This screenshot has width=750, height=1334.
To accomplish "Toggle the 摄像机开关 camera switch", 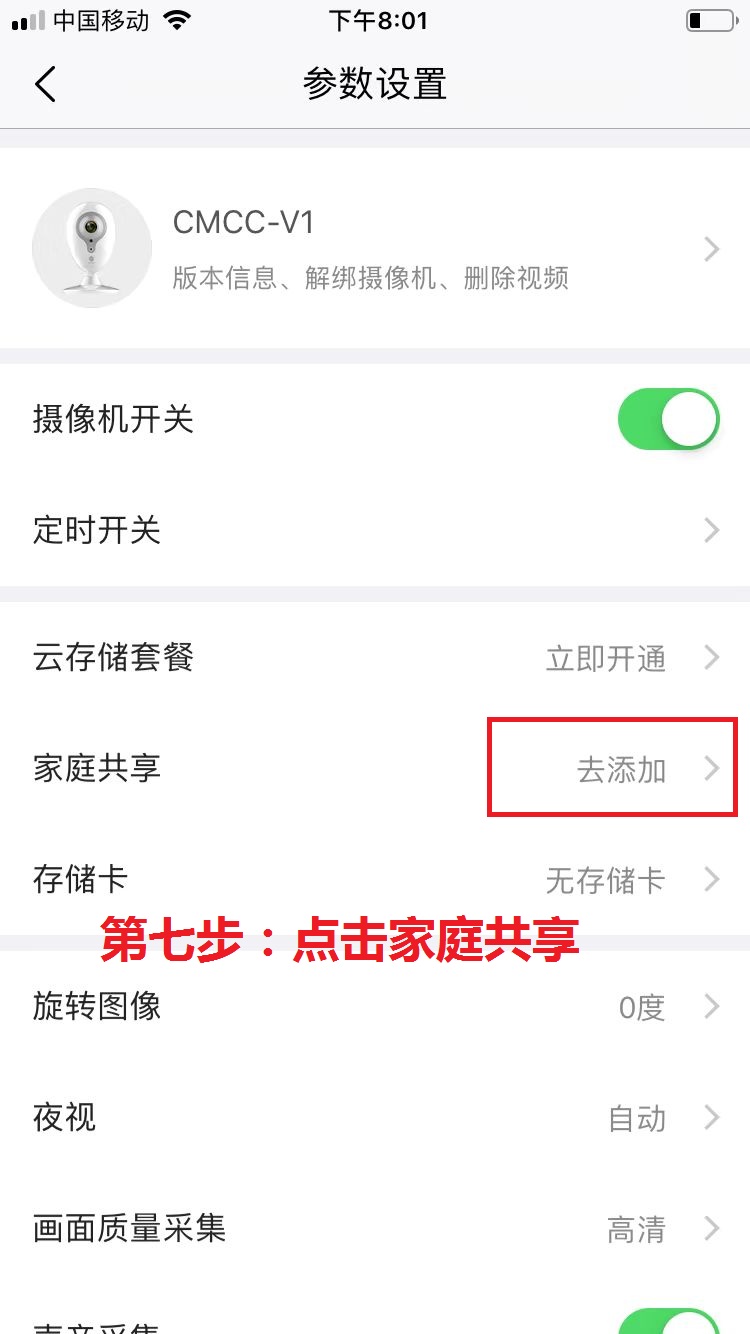I will click(669, 419).
